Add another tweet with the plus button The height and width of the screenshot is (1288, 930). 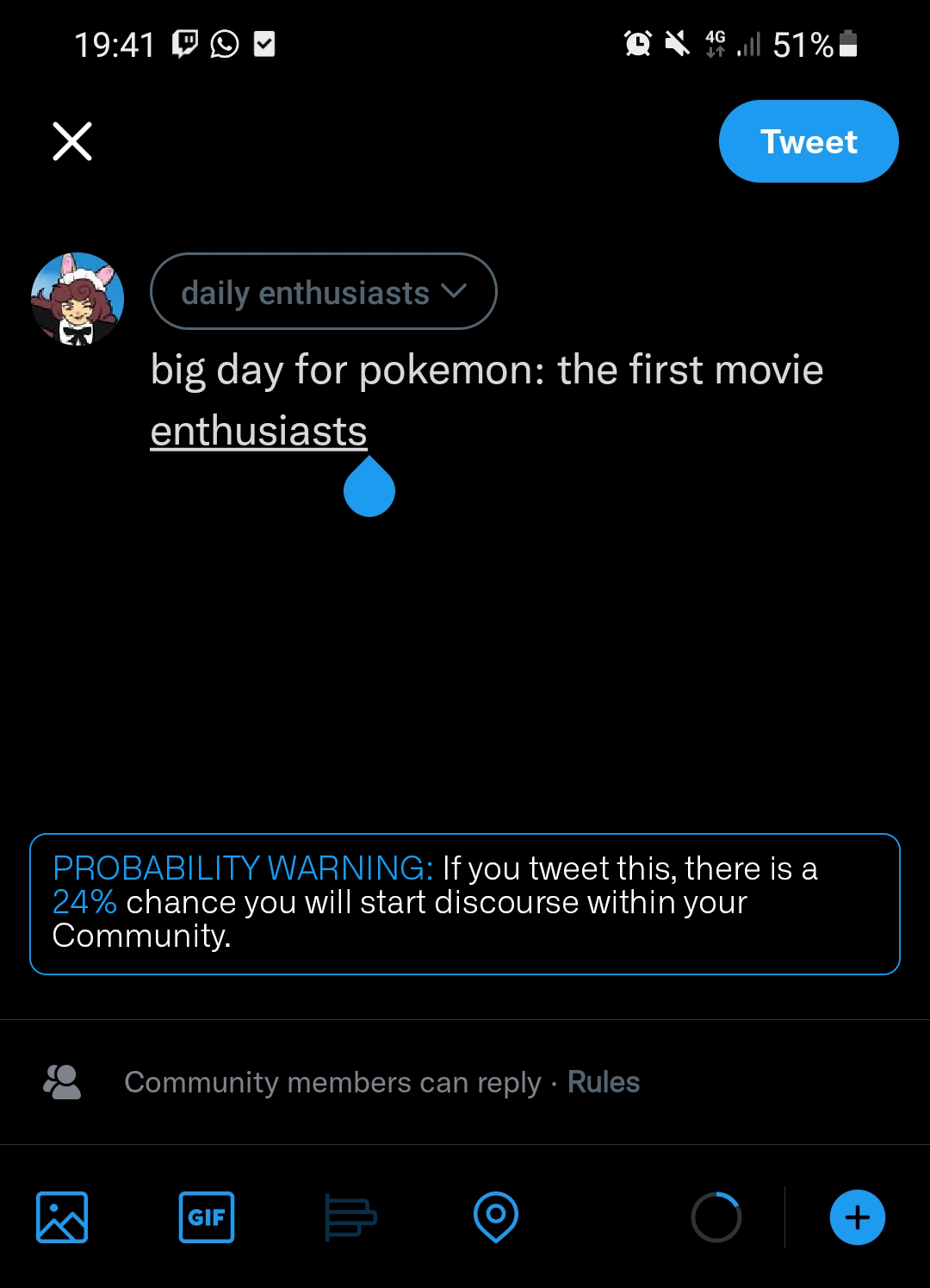coord(857,1216)
